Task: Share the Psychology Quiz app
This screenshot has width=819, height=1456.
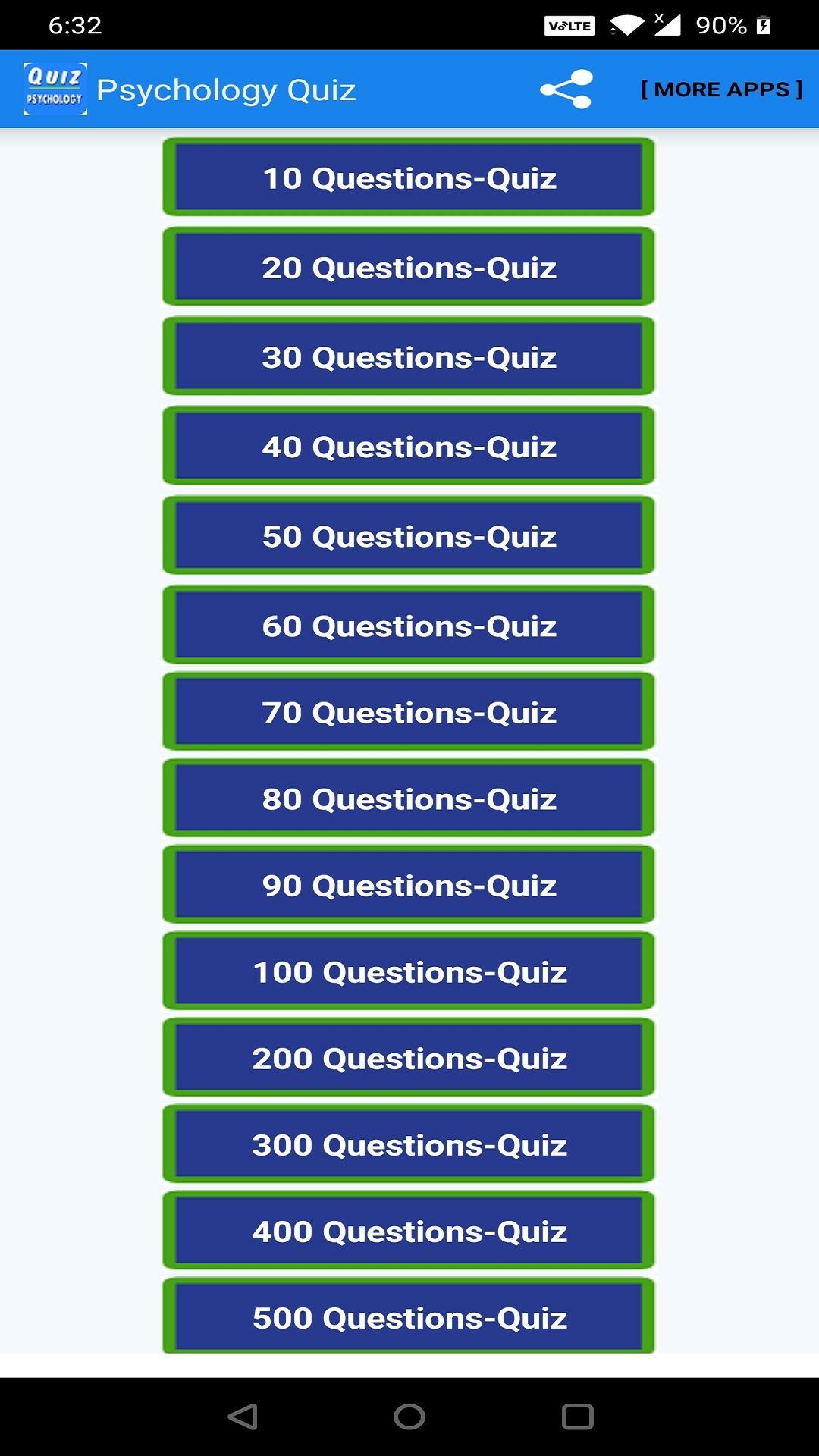Action: click(x=566, y=89)
